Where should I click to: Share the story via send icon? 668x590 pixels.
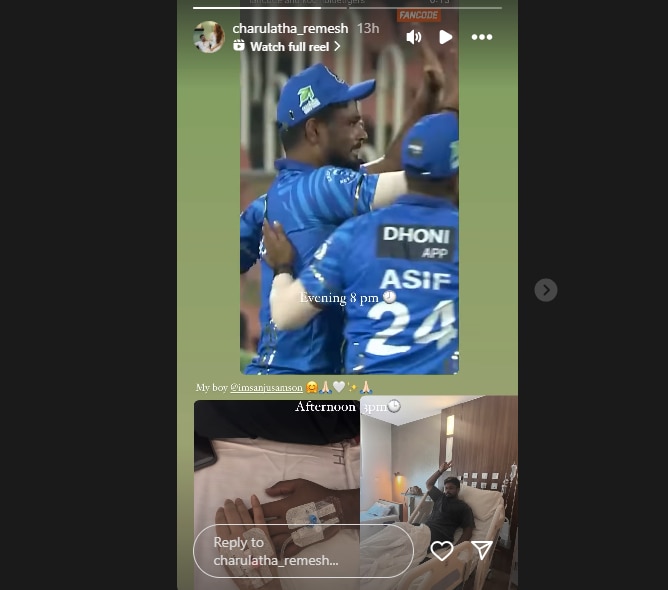point(482,551)
